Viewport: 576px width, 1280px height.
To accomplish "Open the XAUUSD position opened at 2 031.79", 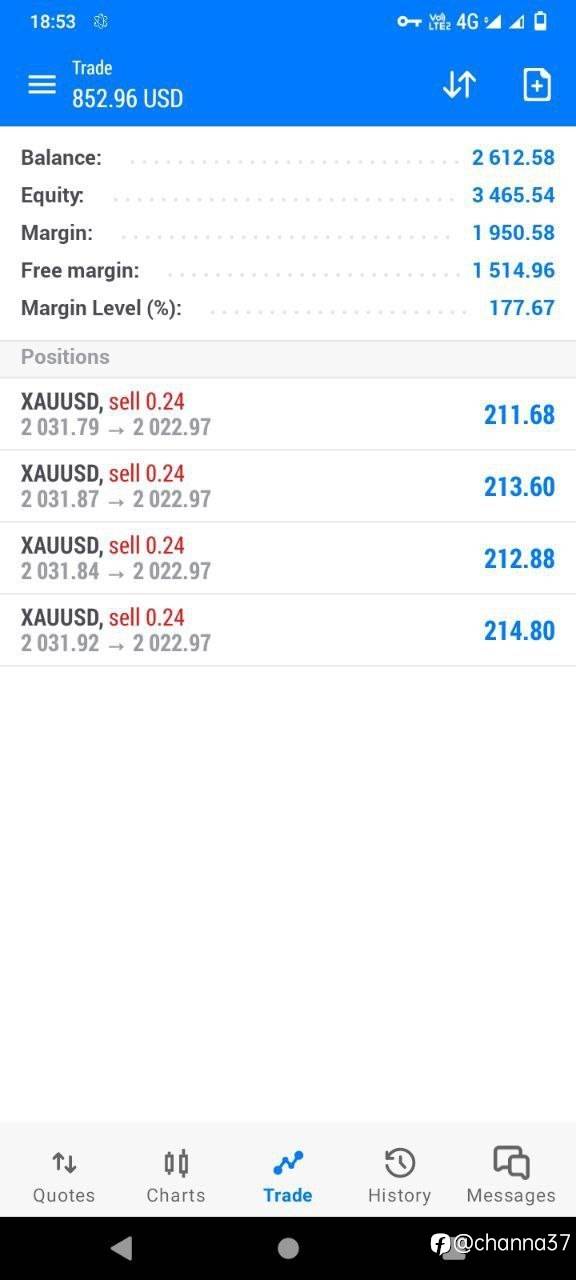I will (288, 415).
